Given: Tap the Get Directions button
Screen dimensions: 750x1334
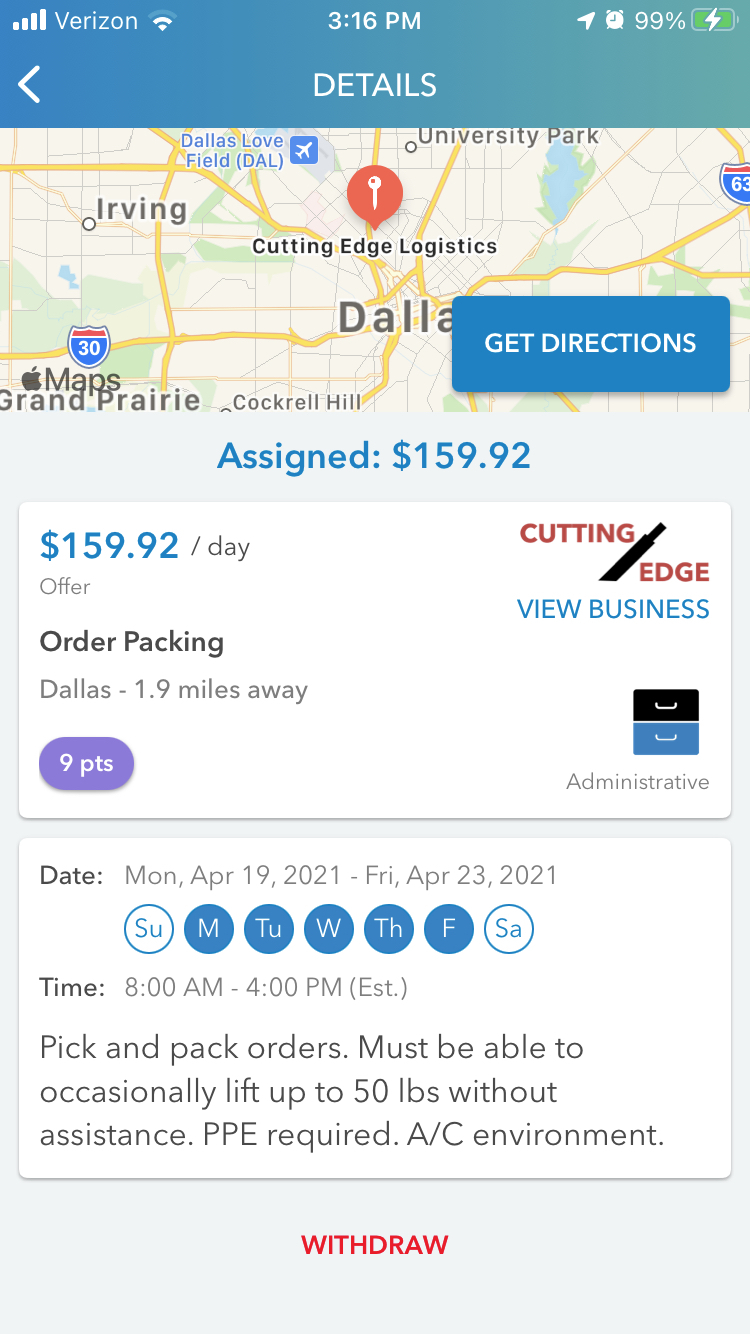Looking at the screenshot, I should (590, 343).
